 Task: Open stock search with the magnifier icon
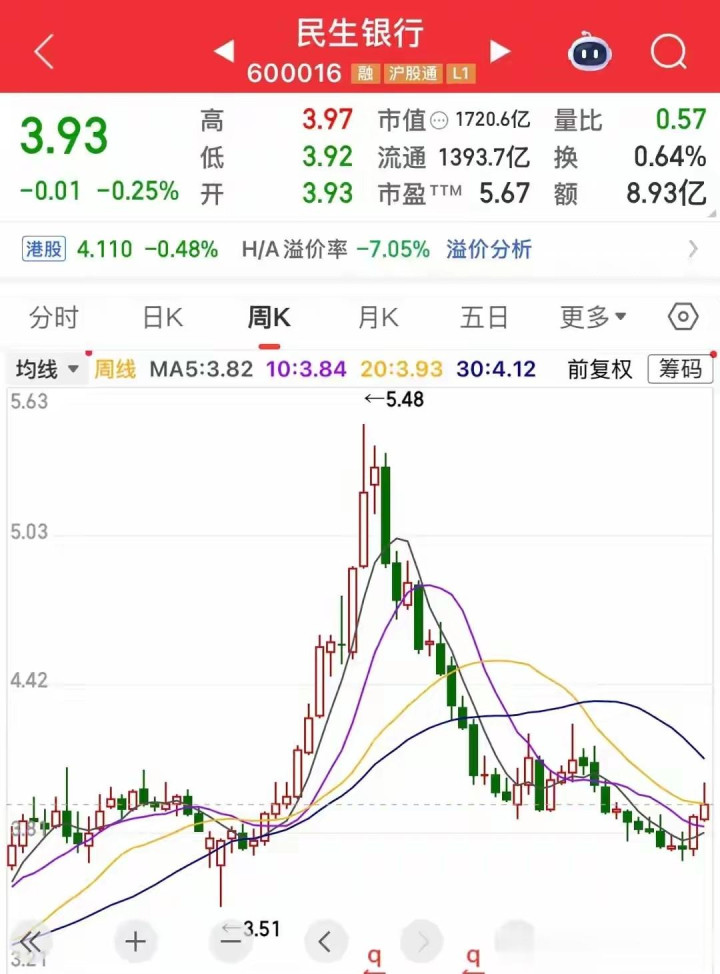pyautogui.click(x=668, y=51)
